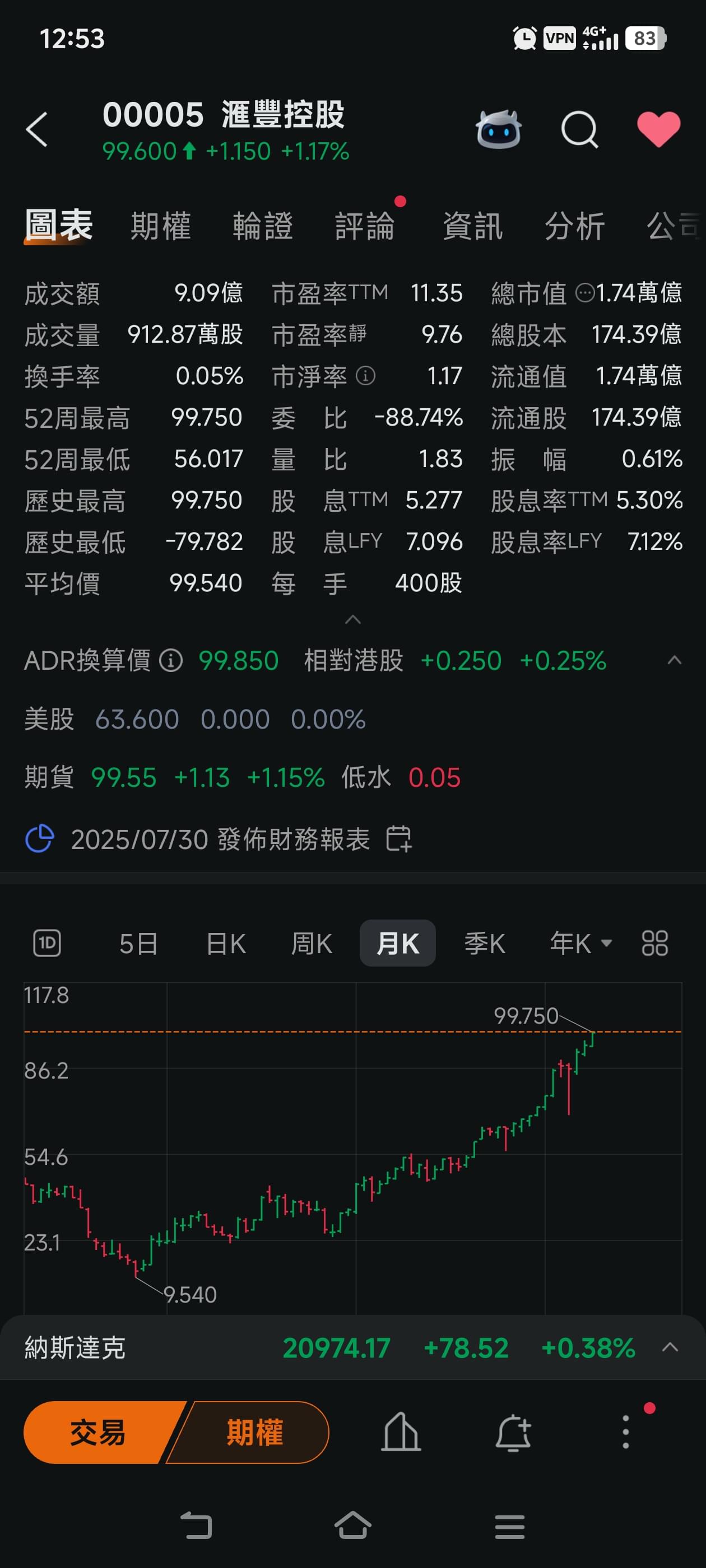706x1568 pixels.
Task: Switch to the 輪證 tab
Action: pyautogui.click(x=263, y=226)
